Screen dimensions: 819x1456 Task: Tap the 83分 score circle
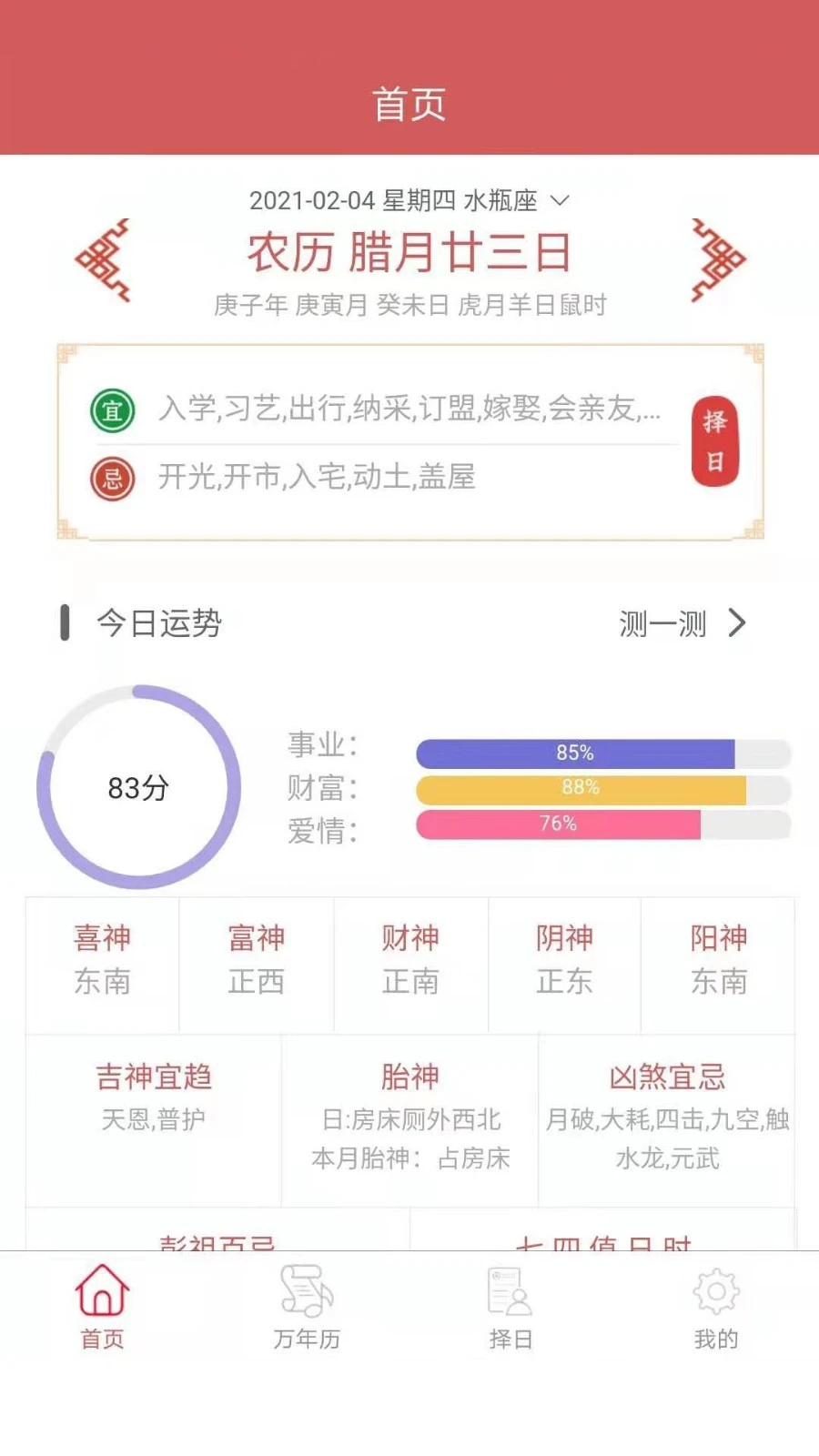[136, 788]
